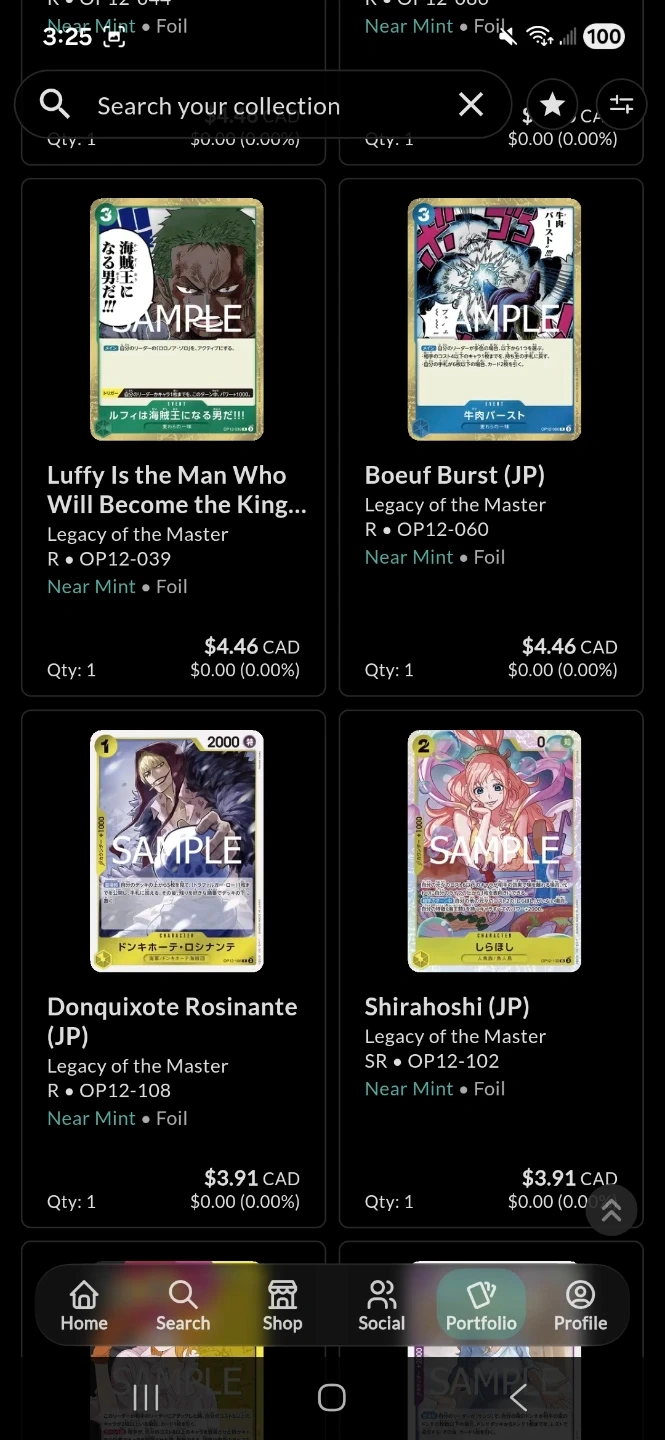Open the star favorites filter
The height and width of the screenshot is (1440, 665).
tap(552, 104)
